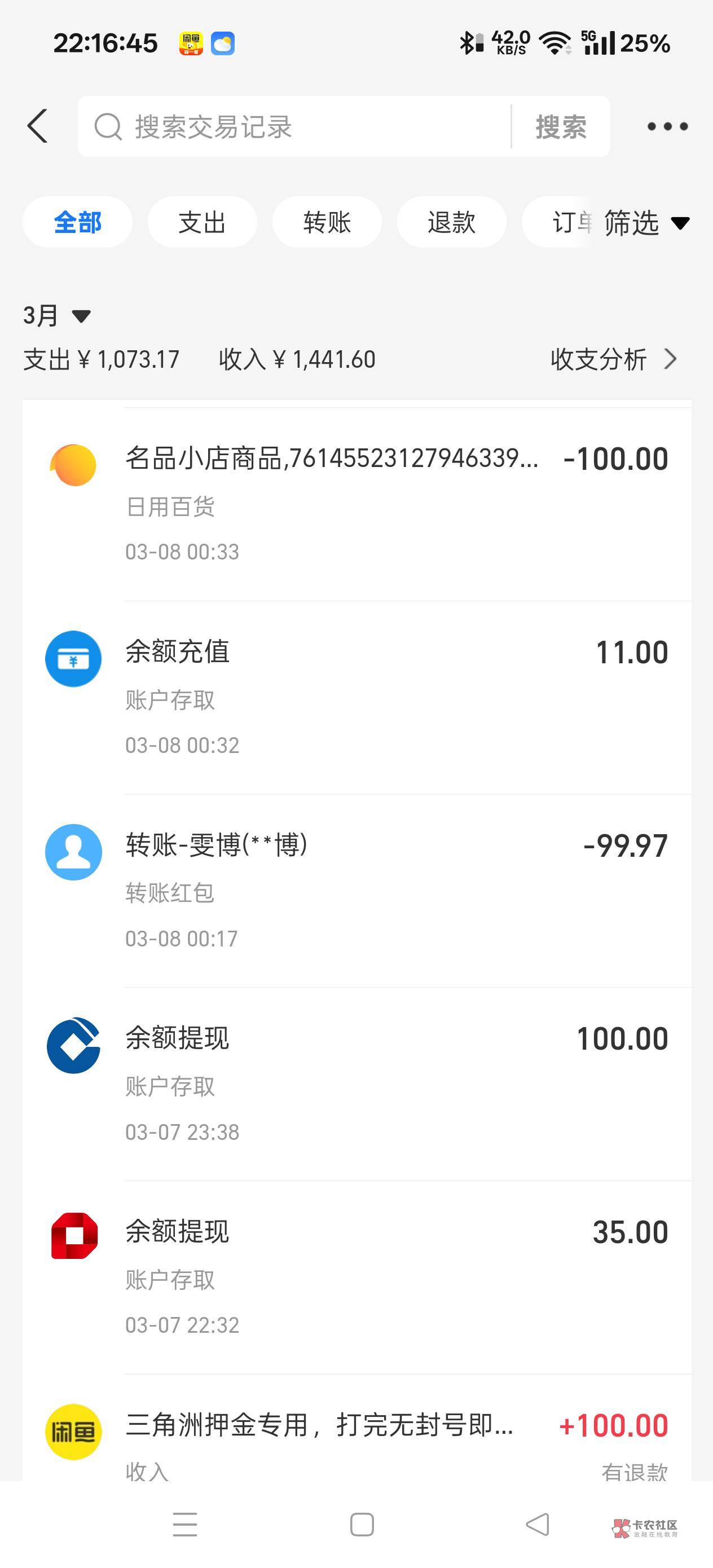This screenshot has height=1568, width=713.
Task: Open the 余额提现 35.00 record
Action: click(x=357, y=1278)
